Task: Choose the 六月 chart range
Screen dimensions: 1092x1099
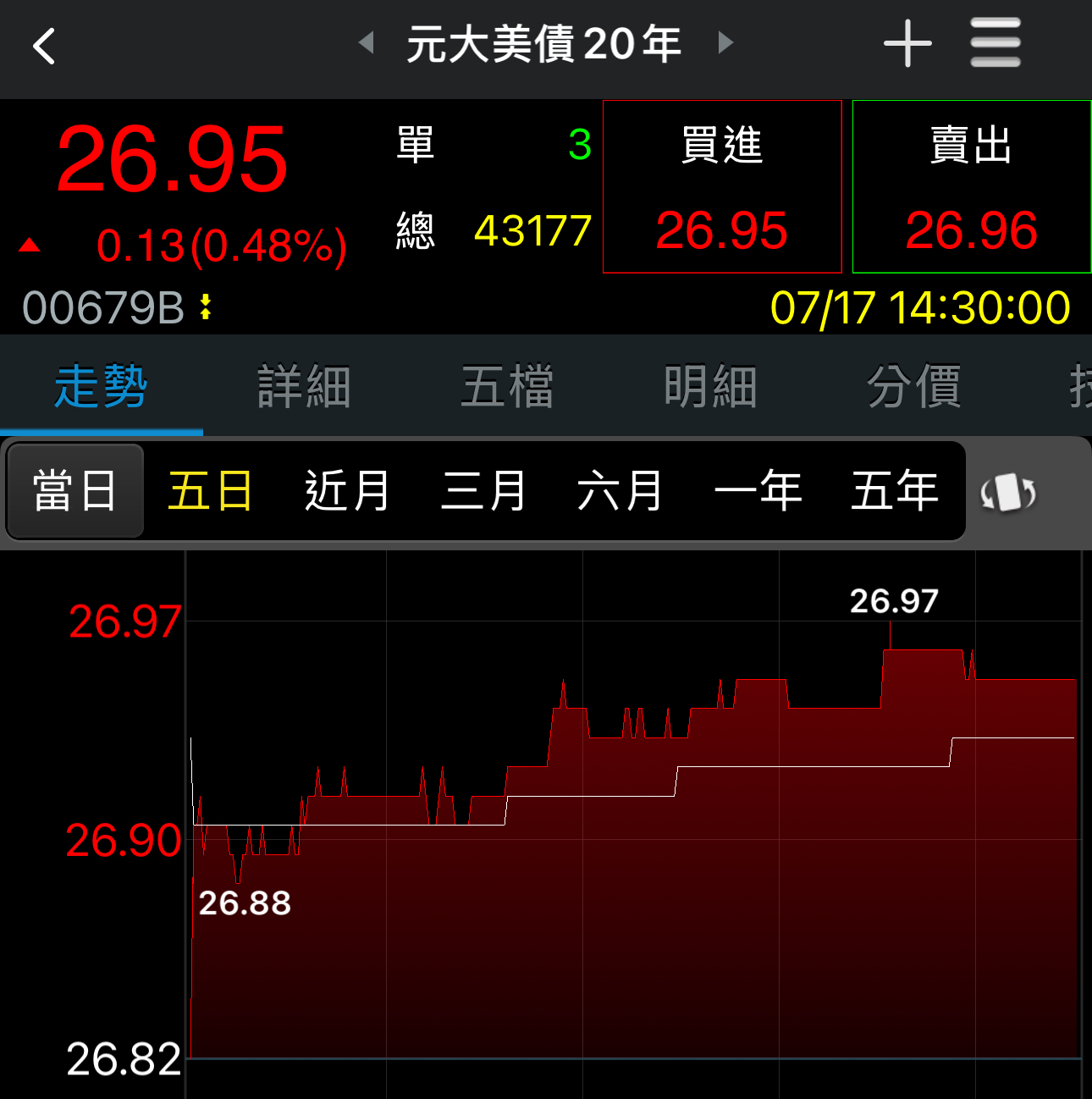Action: (620, 491)
